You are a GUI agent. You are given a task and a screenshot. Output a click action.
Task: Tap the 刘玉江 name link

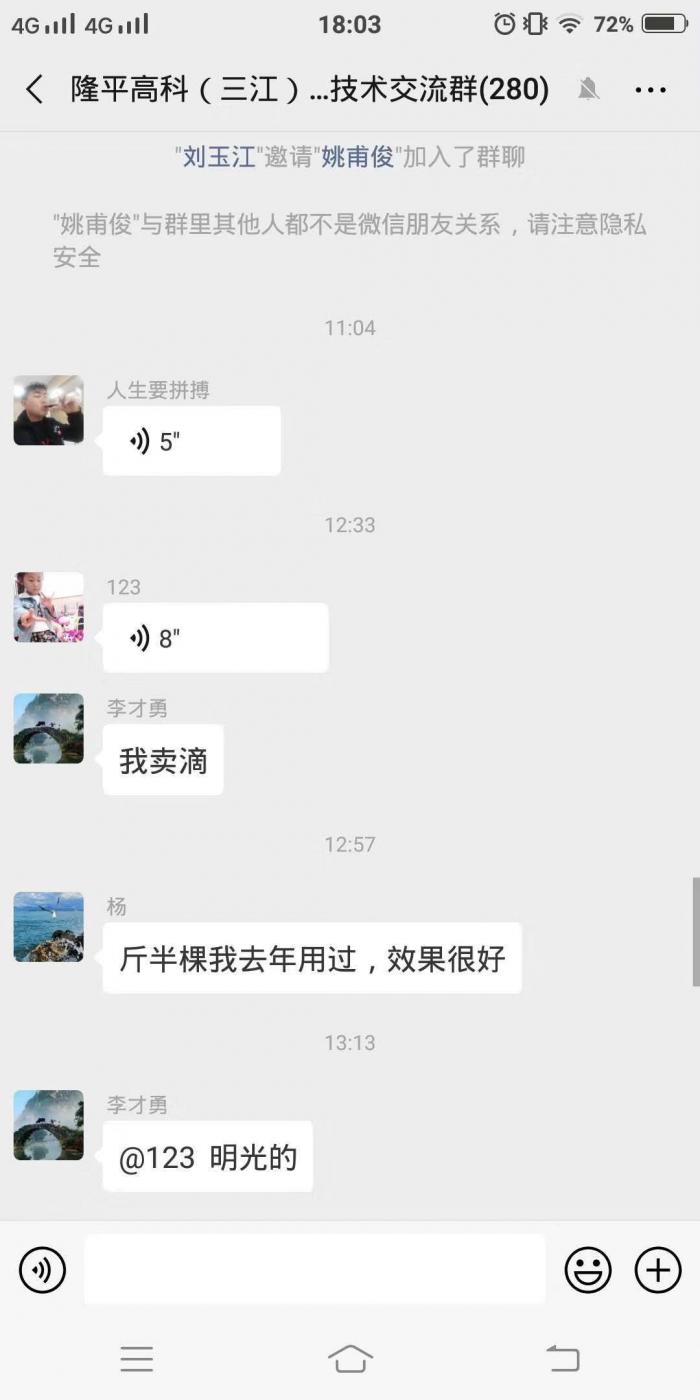click(219, 157)
